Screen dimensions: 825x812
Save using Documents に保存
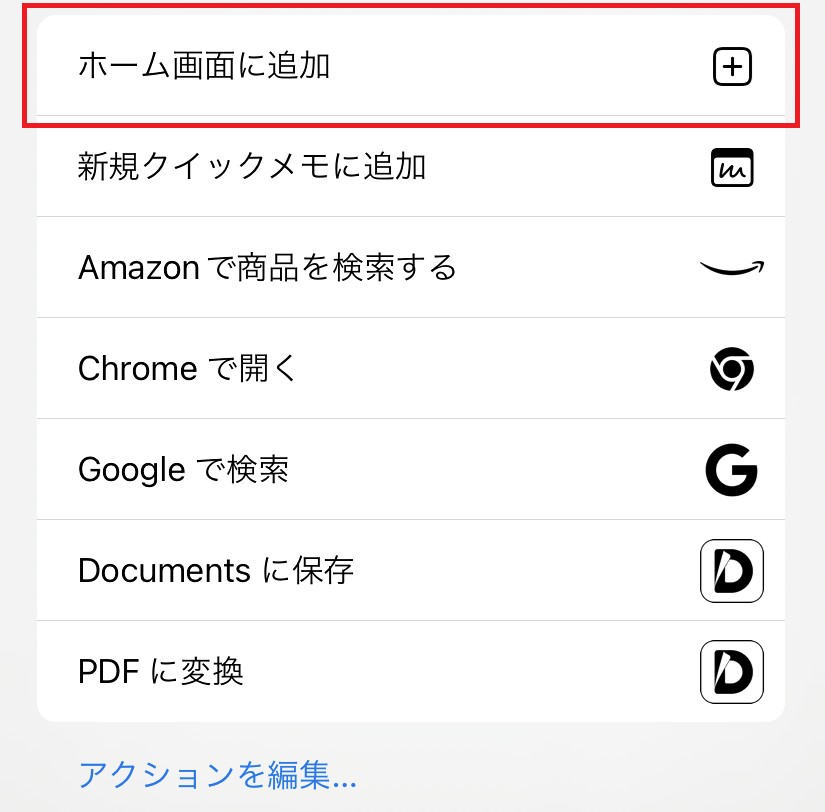(410, 571)
